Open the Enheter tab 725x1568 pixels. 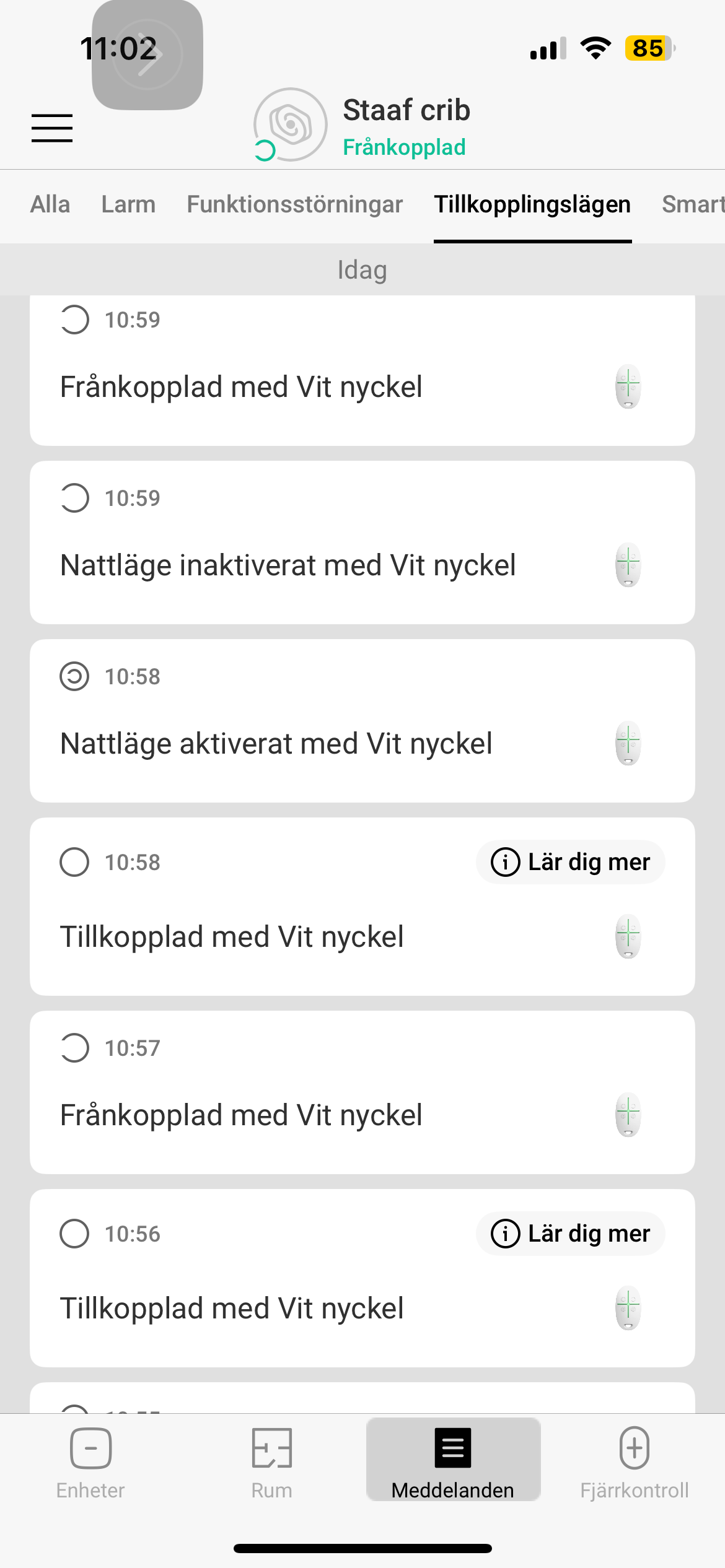[90, 1463]
